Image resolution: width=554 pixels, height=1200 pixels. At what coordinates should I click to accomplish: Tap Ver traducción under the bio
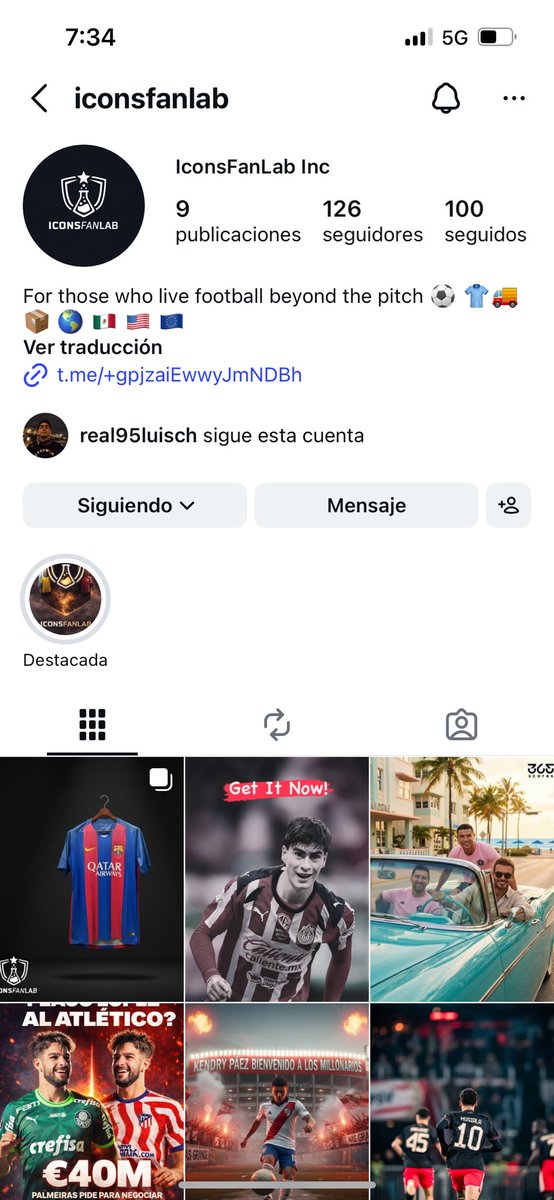[x=92, y=348]
